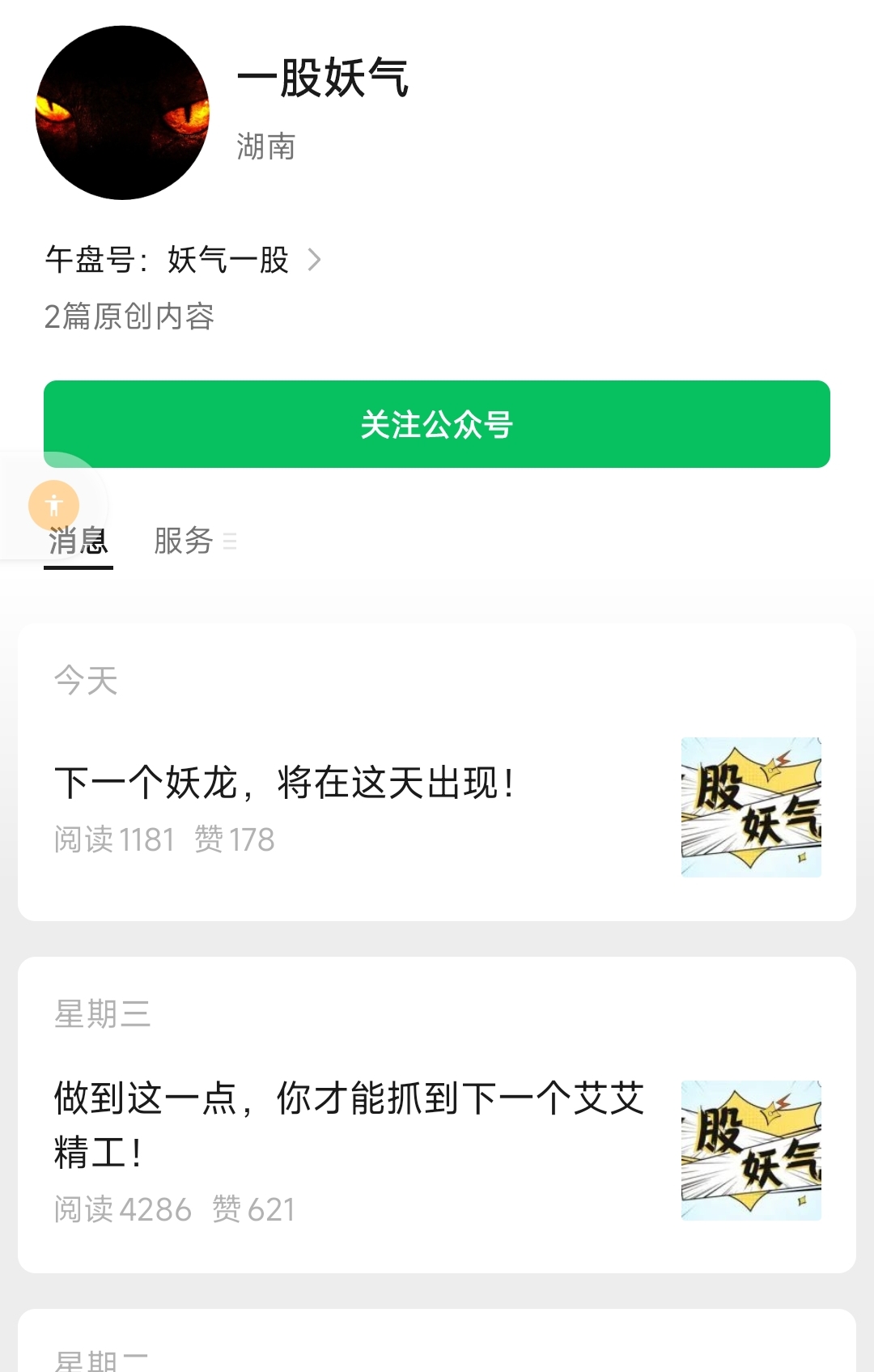View the 一股妖气 profile avatar
The width and height of the screenshot is (874, 1372).
pos(122,113)
